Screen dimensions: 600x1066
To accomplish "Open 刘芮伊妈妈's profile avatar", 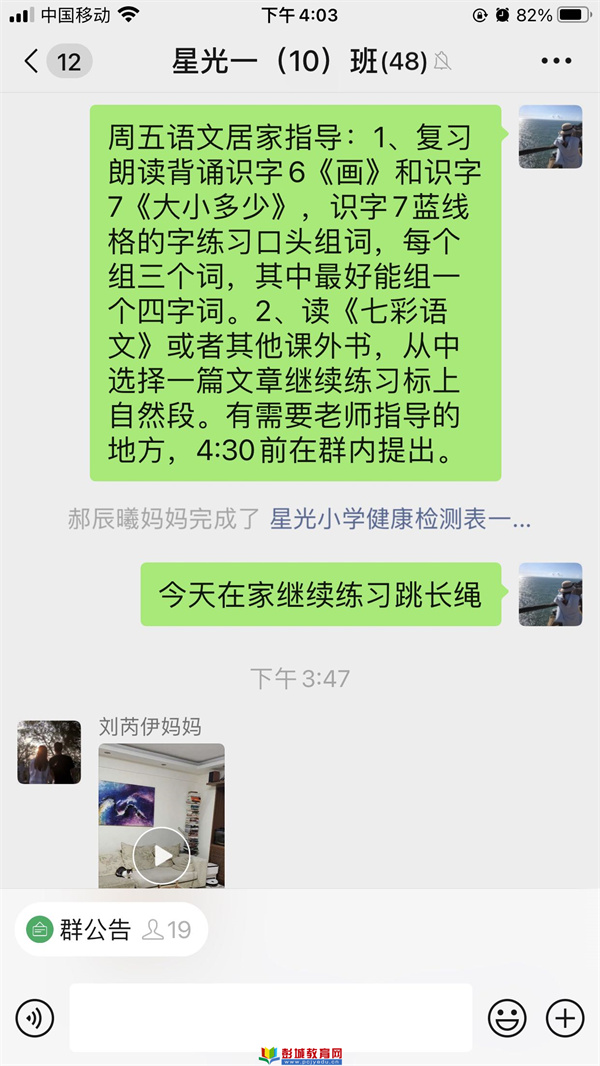I will (49, 752).
